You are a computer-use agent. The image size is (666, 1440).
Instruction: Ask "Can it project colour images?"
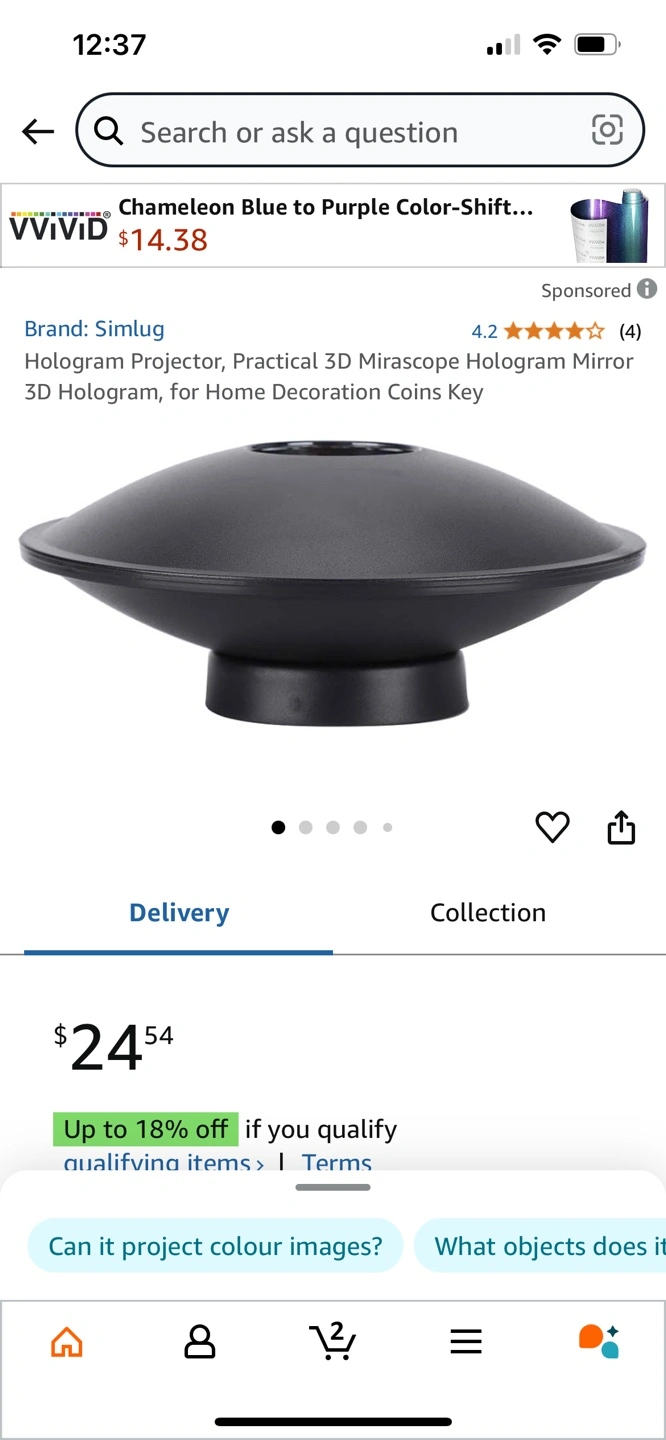coord(215,1246)
